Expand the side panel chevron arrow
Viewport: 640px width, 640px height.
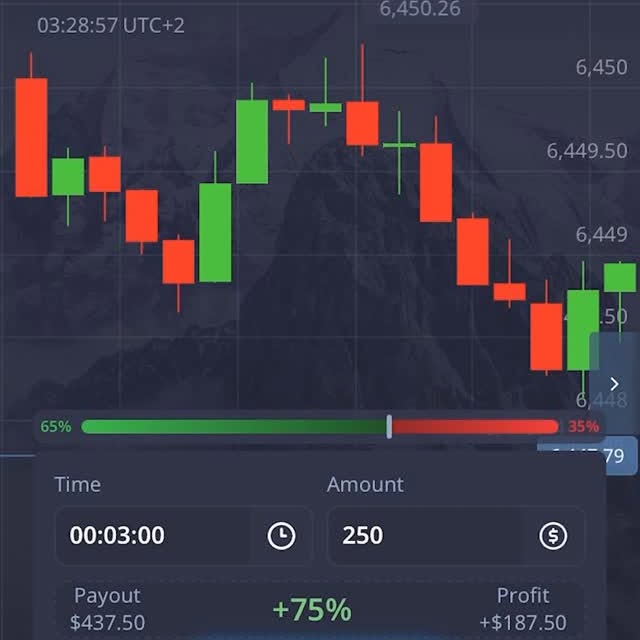[614, 384]
